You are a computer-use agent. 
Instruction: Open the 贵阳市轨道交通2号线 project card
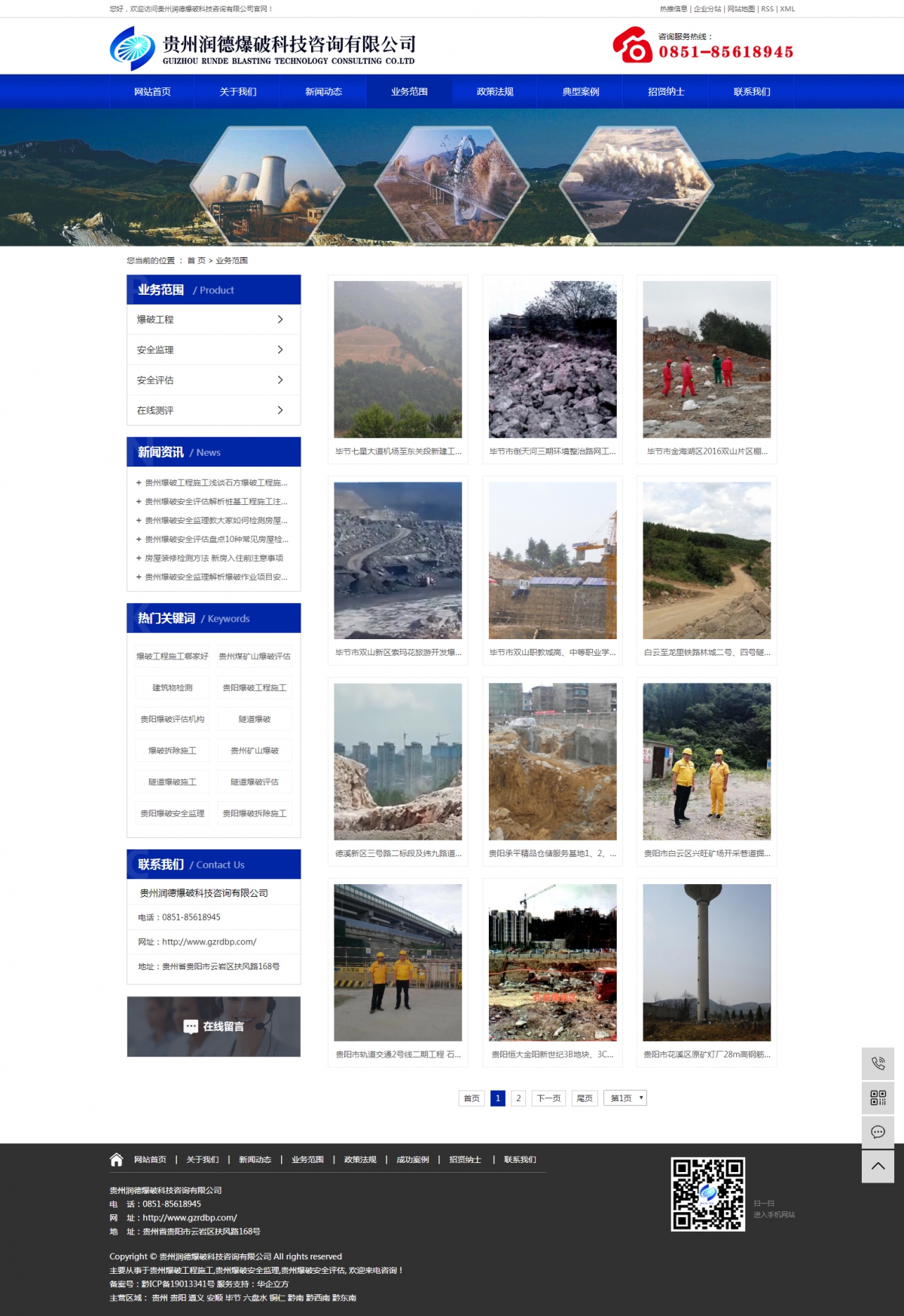coord(398,972)
